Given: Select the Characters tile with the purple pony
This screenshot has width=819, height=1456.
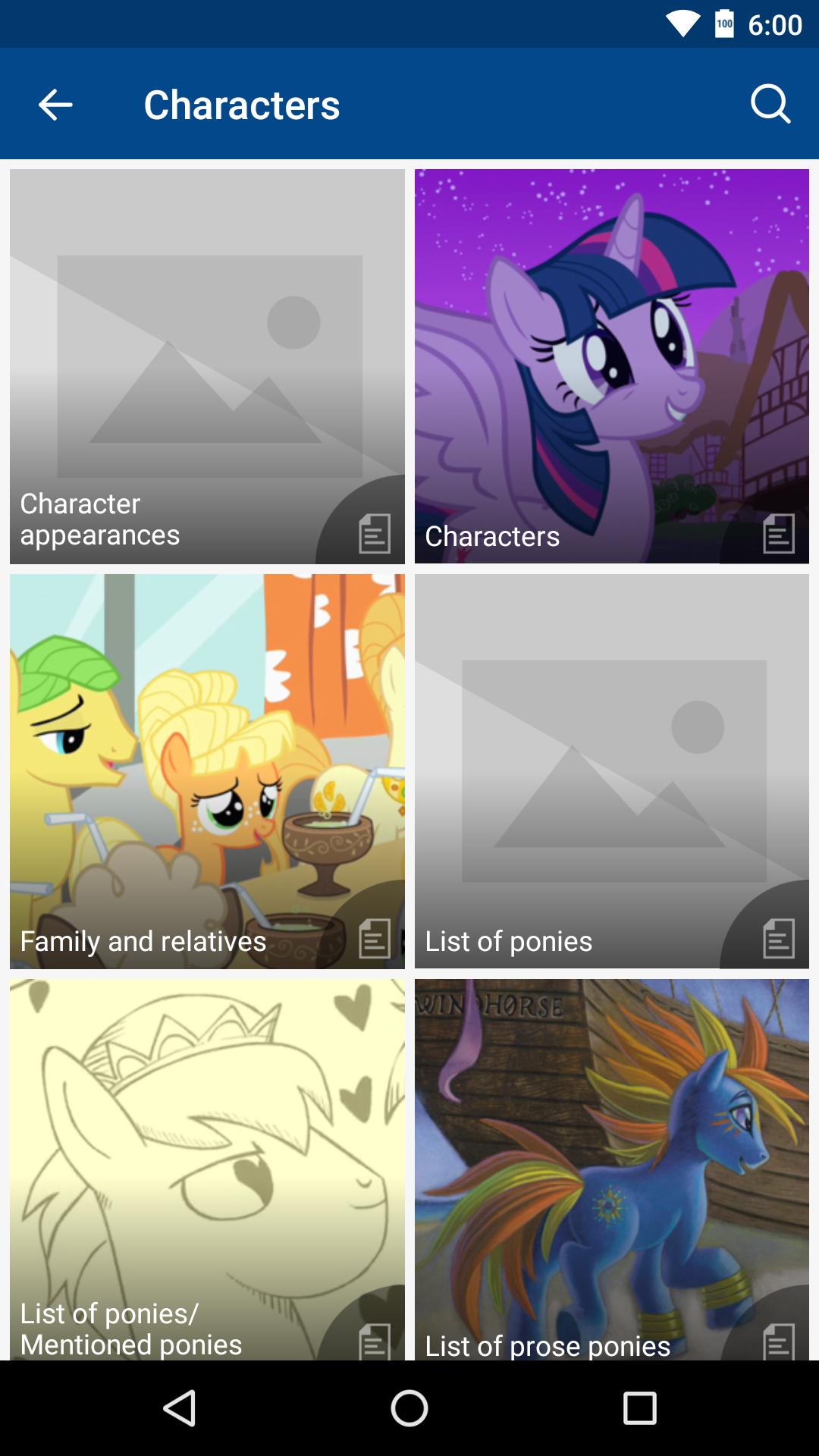Looking at the screenshot, I should pos(611,366).
